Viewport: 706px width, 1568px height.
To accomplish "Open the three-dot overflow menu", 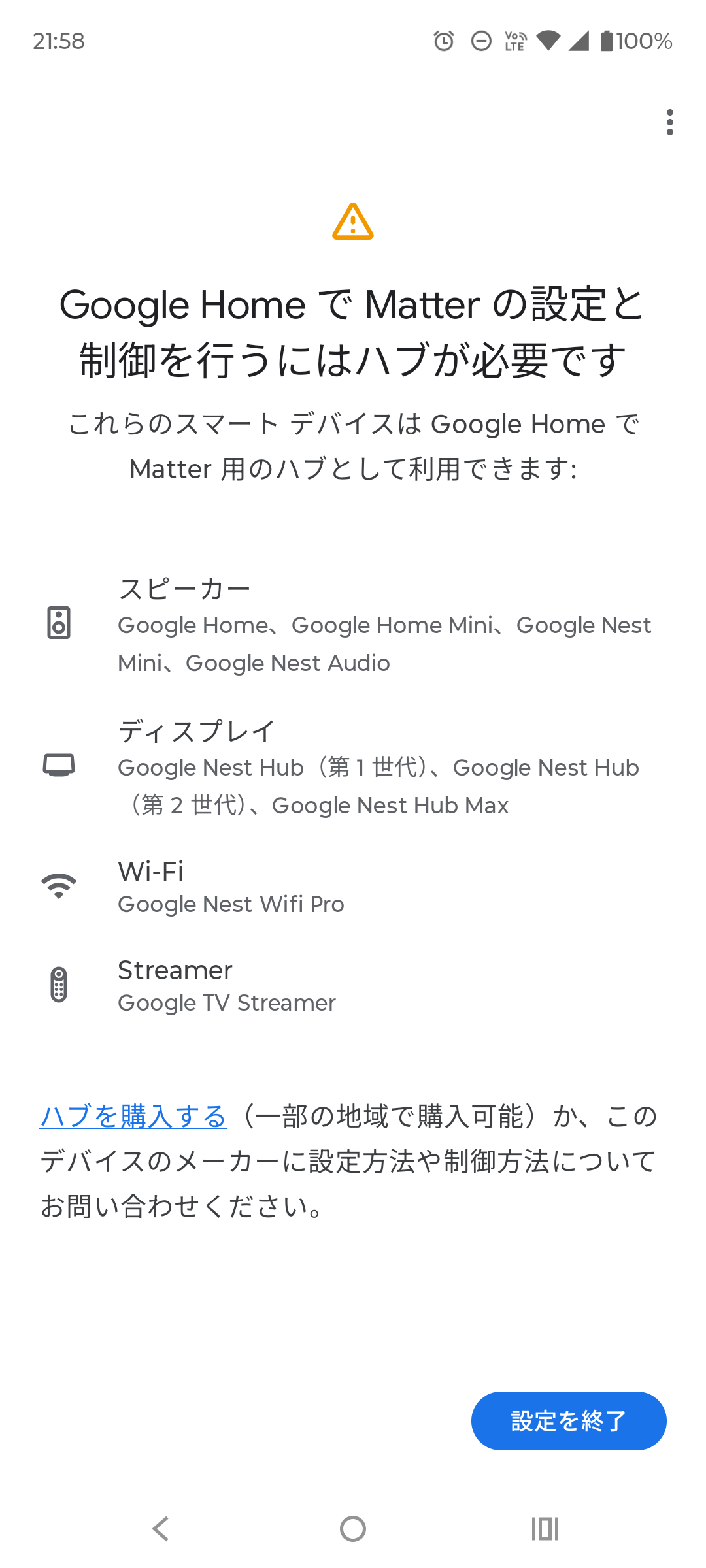I will (x=669, y=122).
